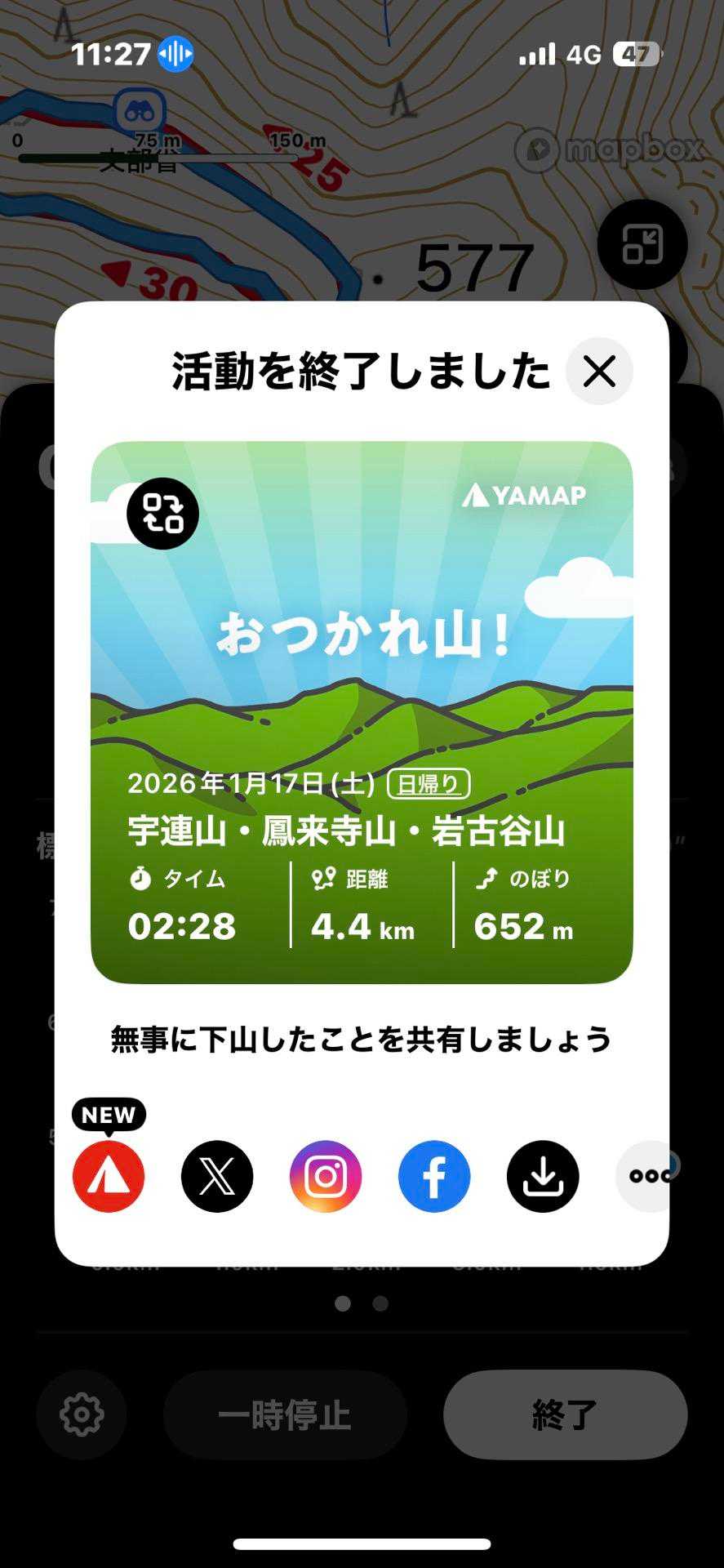The height and width of the screenshot is (1568, 724).
Task: Close the activity finished dialog
Action: [599, 372]
